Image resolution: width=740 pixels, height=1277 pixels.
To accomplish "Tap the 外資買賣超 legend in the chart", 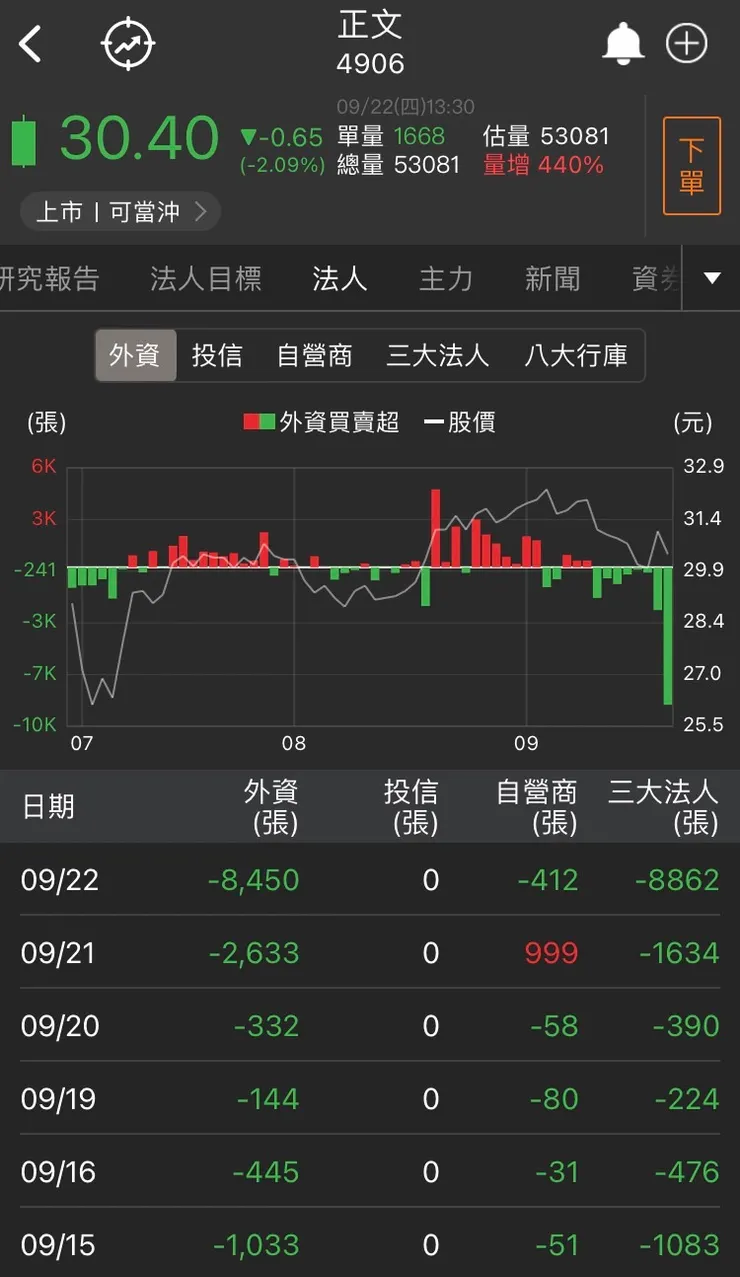I will pyautogui.click(x=322, y=422).
